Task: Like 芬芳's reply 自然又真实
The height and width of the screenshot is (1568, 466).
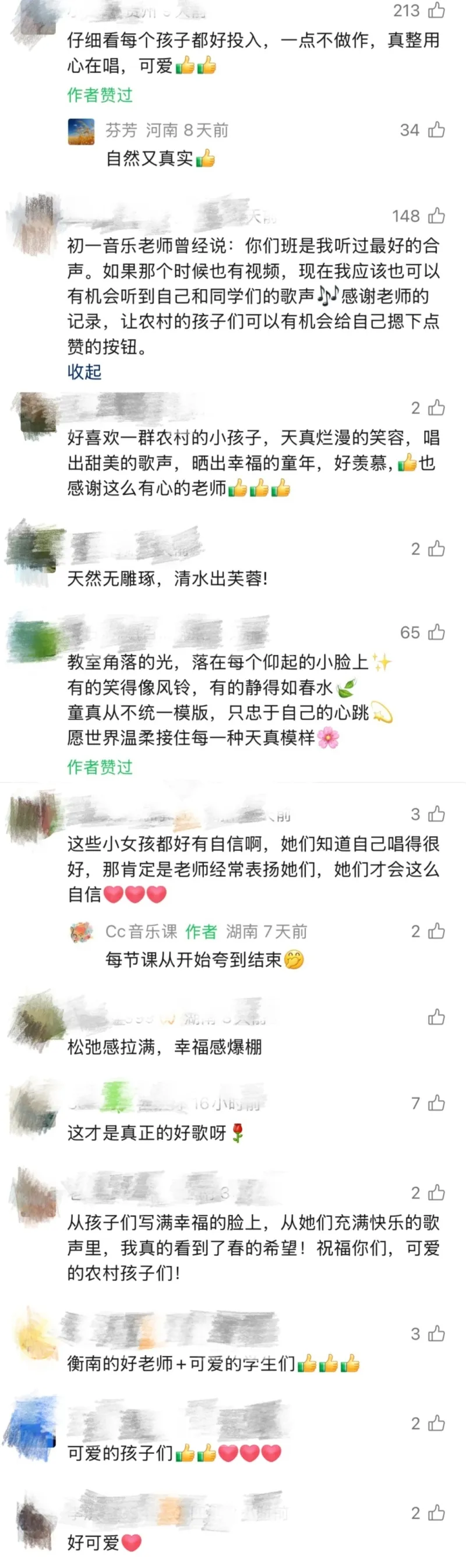Action: (x=436, y=130)
